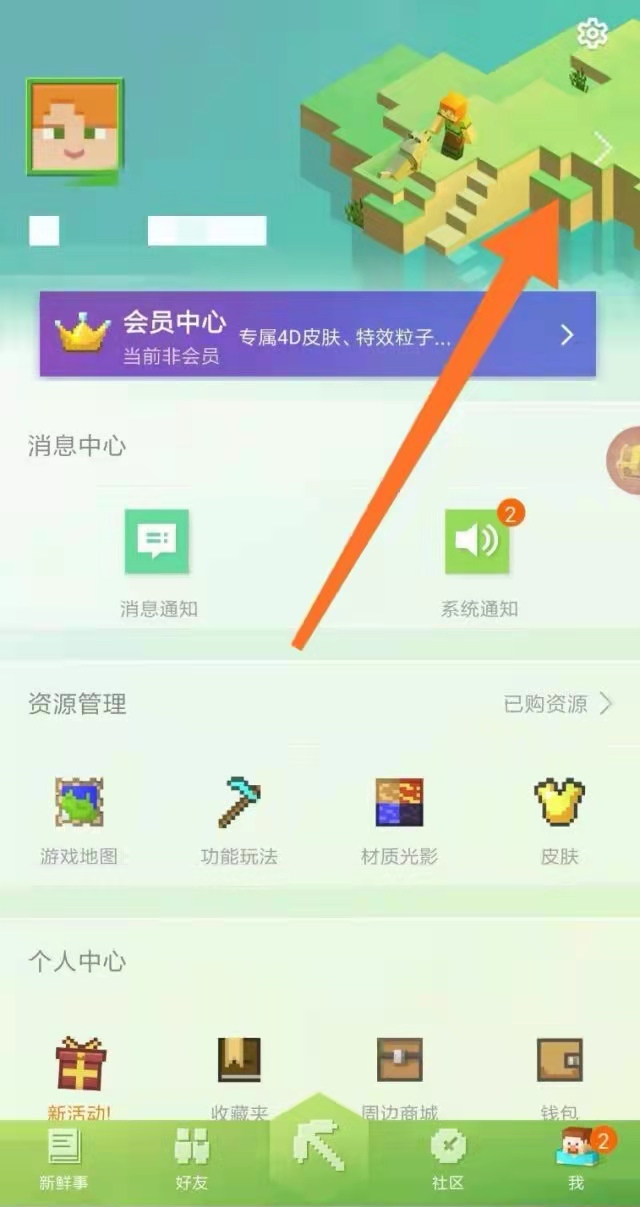Open settings via the gear icon
The image size is (640, 1207).
pos(592,34)
